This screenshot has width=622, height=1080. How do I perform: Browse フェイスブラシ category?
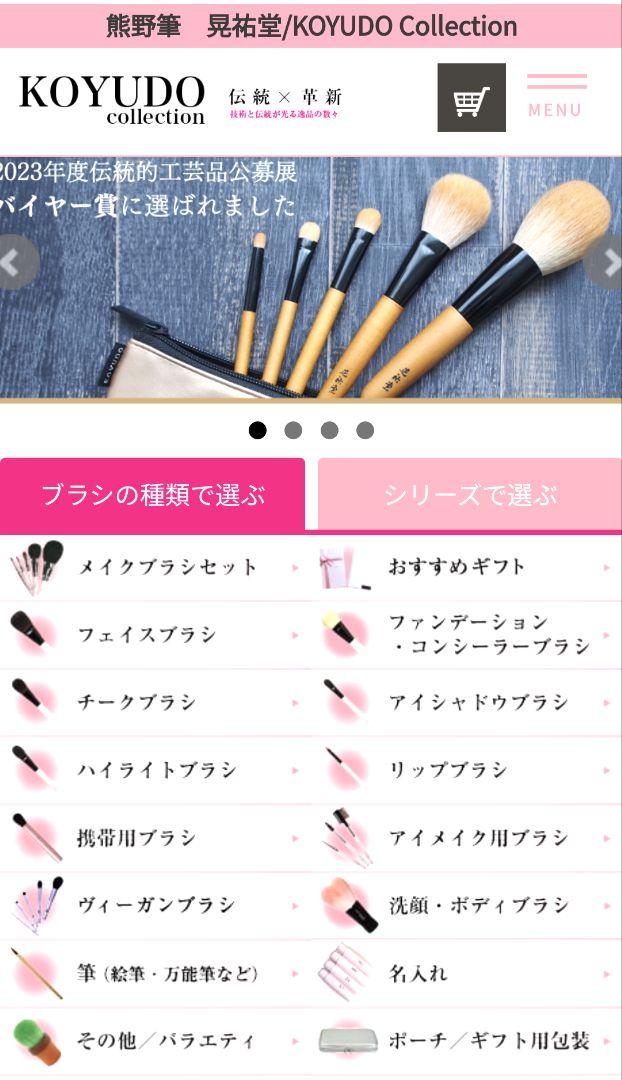coord(155,634)
